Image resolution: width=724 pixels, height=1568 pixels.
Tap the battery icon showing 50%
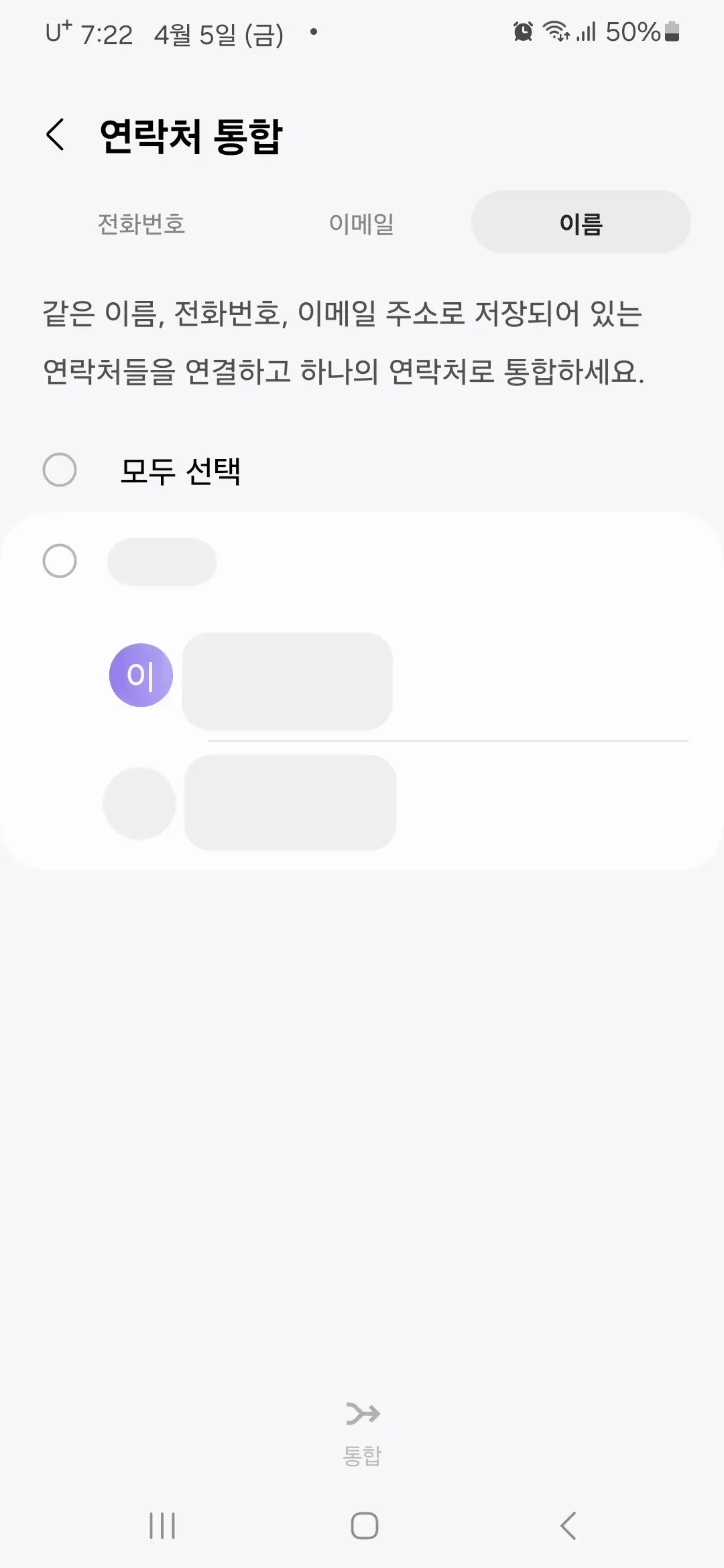673,31
